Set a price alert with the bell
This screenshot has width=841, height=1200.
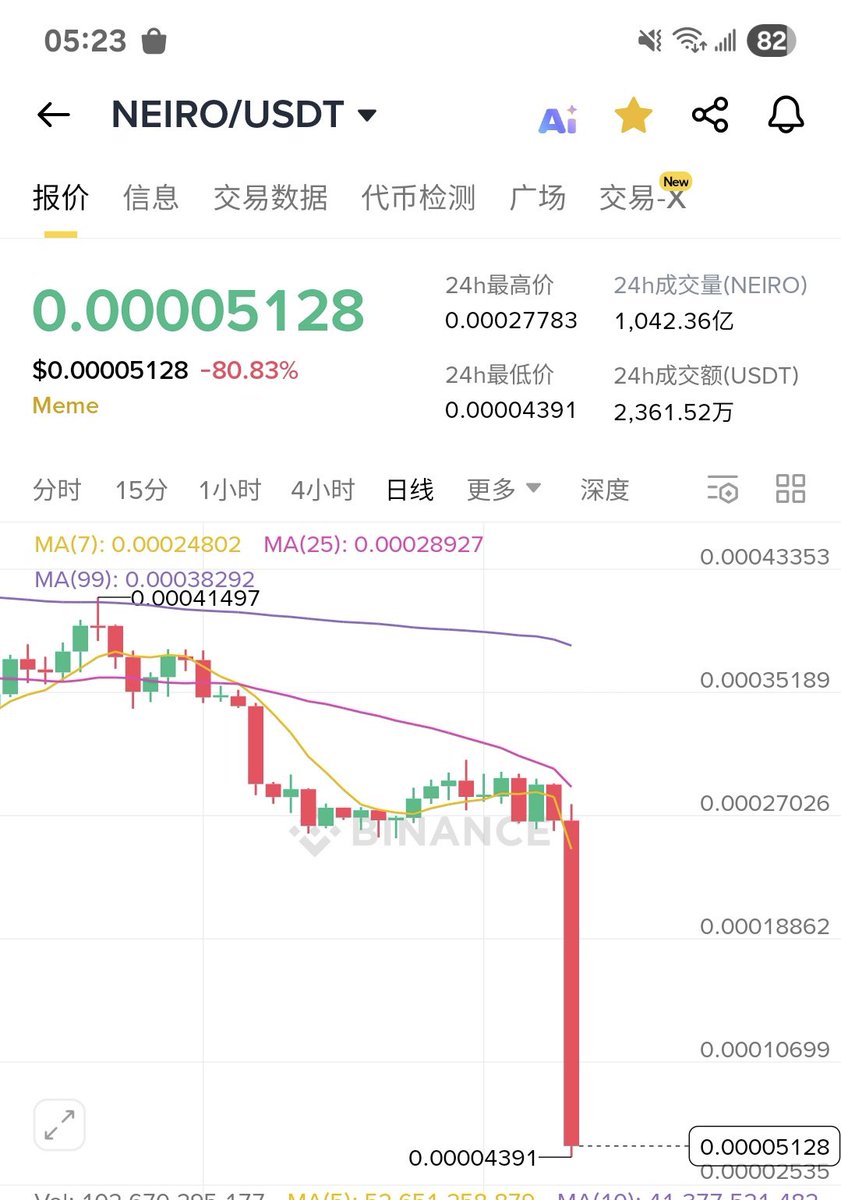click(786, 116)
